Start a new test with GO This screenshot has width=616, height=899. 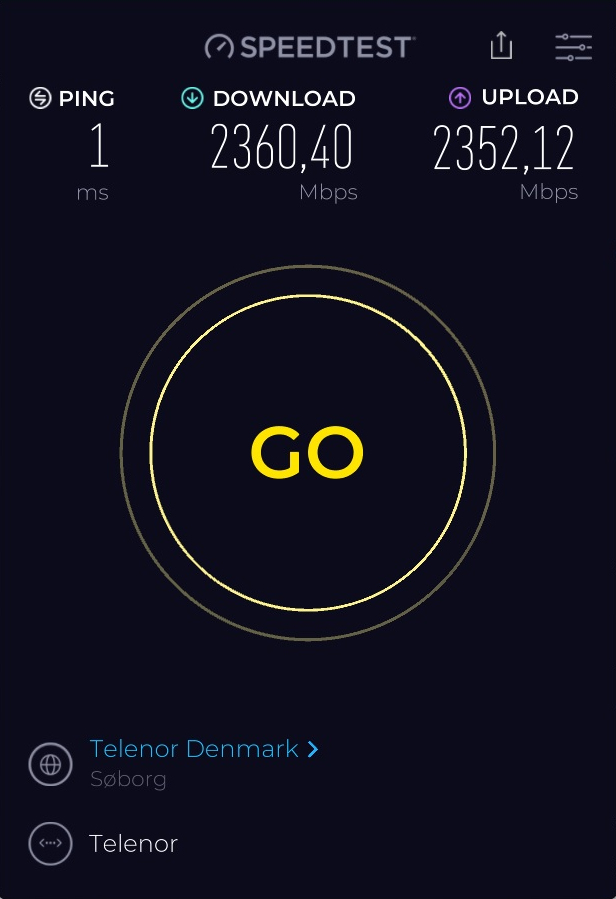(x=307, y=453)
